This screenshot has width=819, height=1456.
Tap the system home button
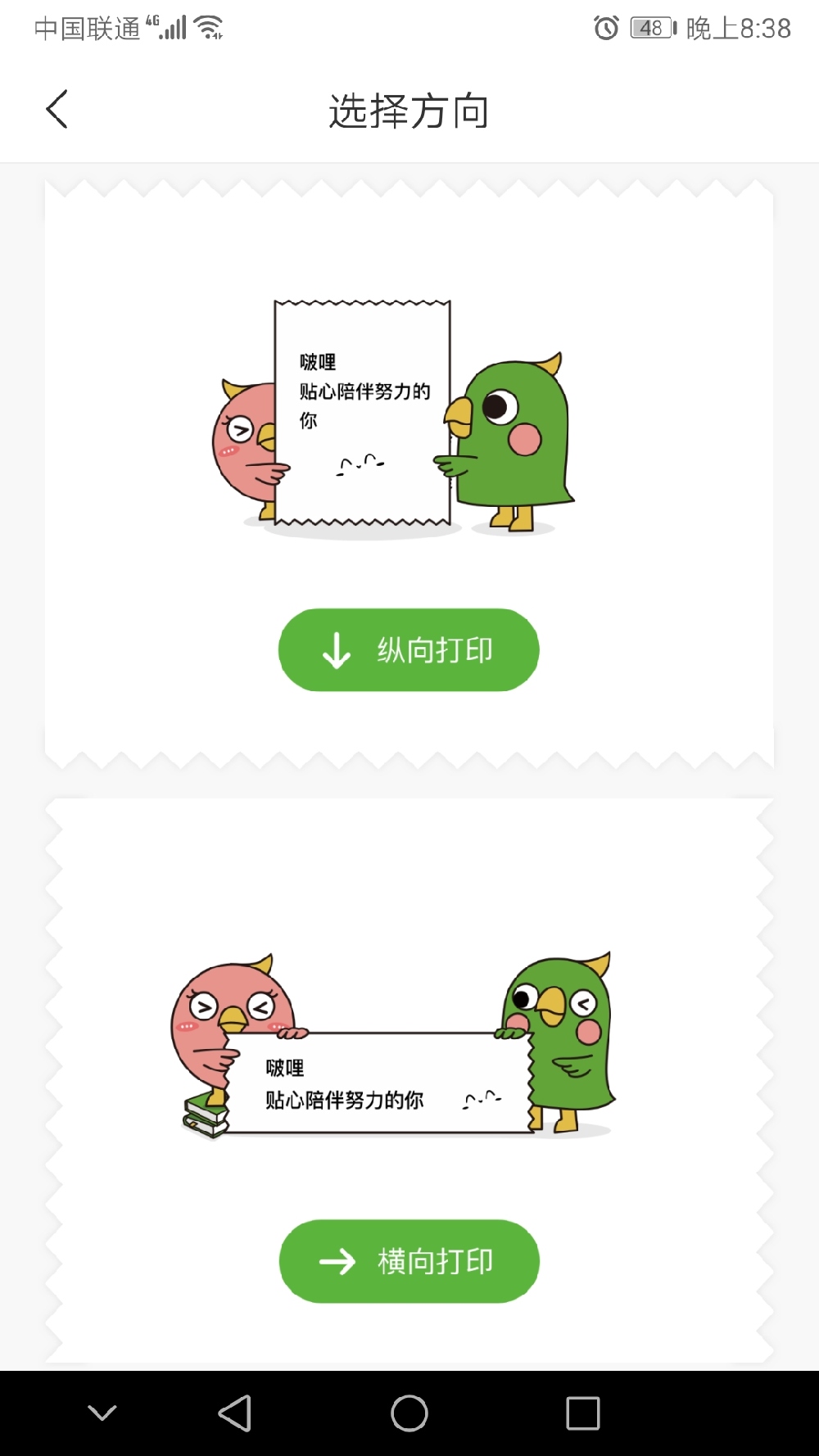(x=409, y=1413)
